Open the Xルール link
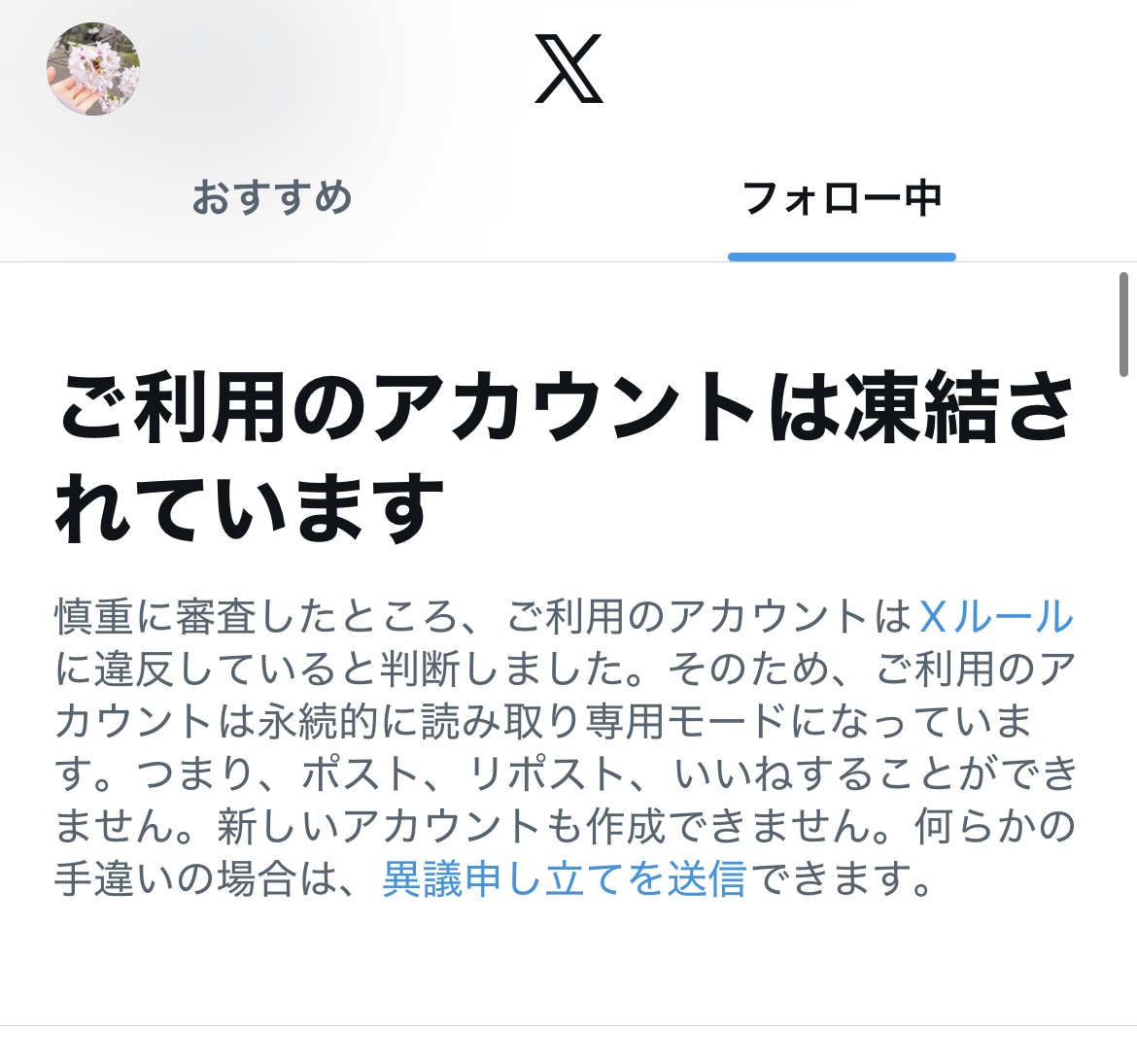 995,617
